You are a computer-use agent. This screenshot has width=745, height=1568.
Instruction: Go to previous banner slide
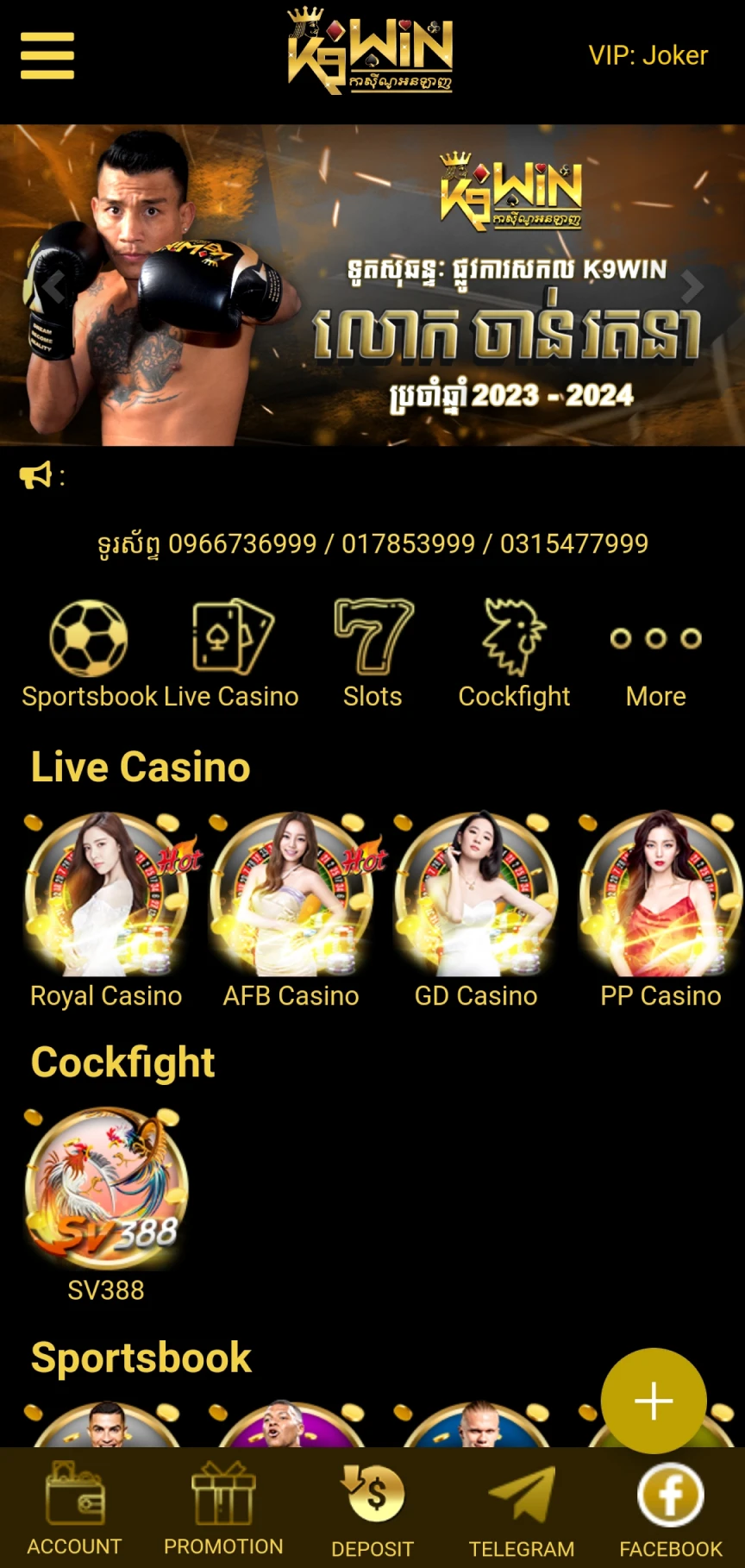(53, 287)
